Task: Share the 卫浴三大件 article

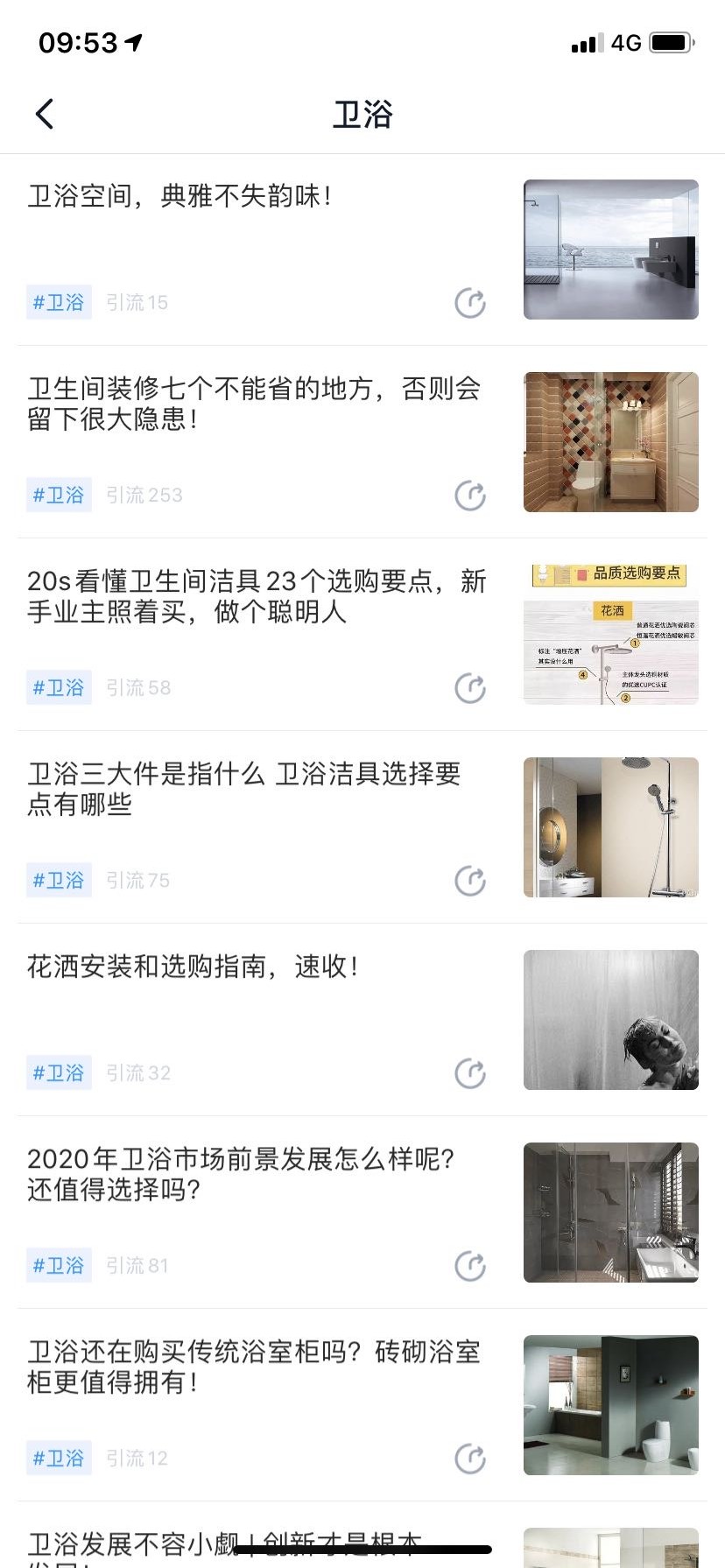Action: click(x=470, y=881)
